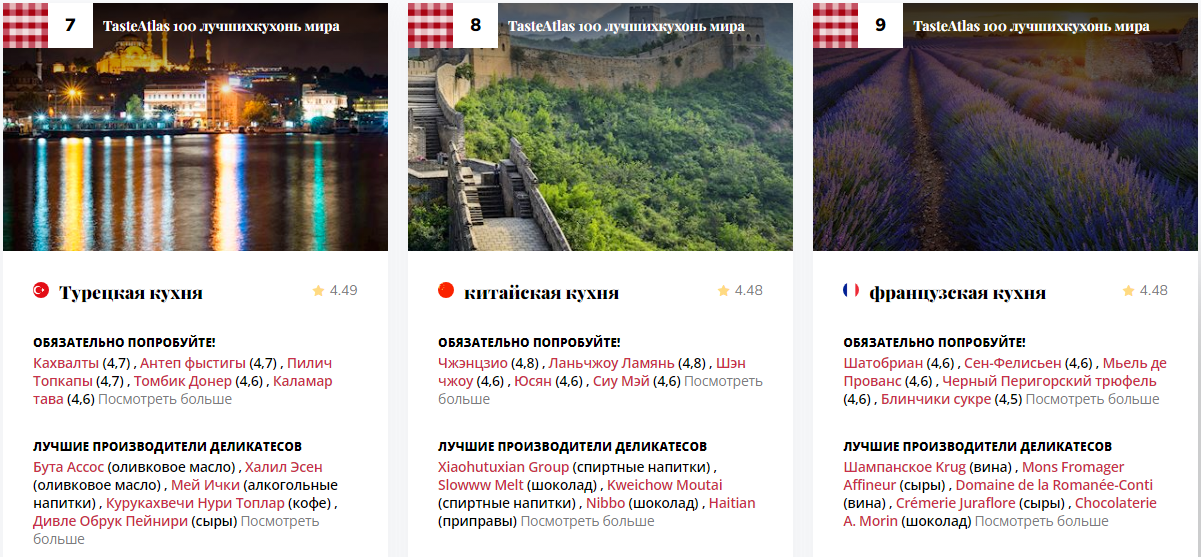Open the Шампанское Krug producer link
Screen dimensions: 1201x557
pos(927,467)
